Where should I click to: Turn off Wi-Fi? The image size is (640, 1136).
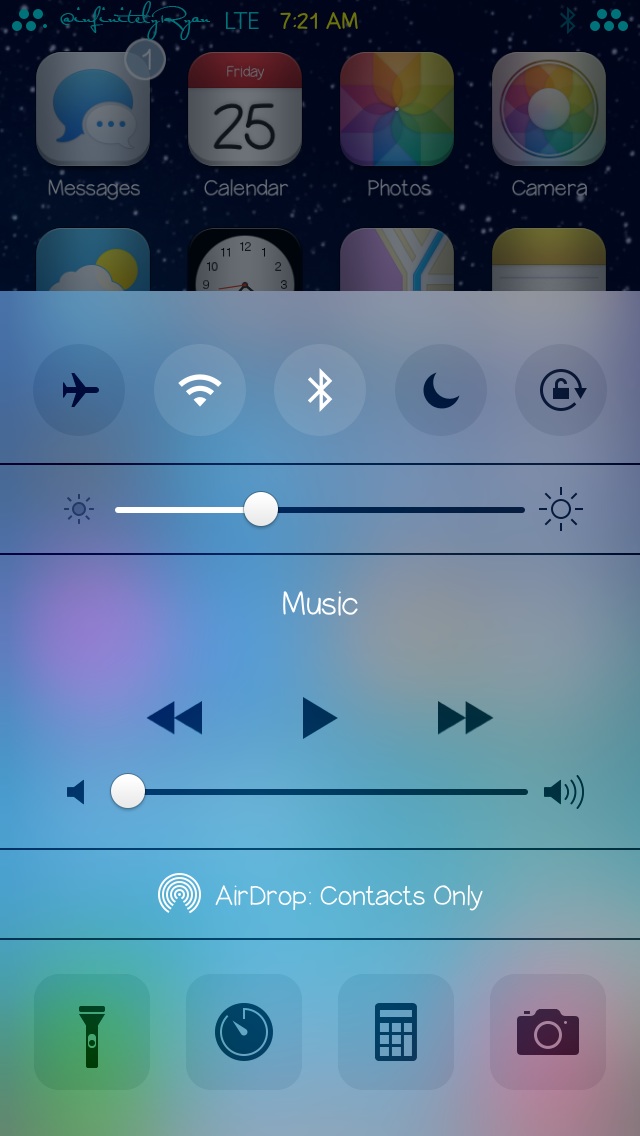(200, 390)
